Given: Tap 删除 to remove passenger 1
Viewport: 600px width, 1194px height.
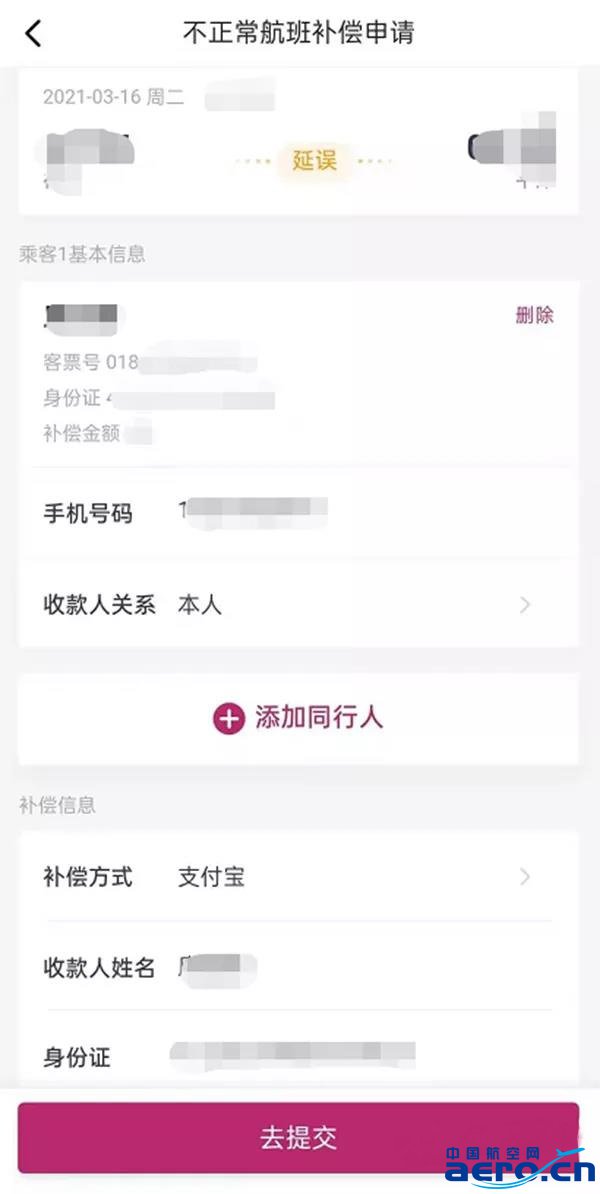Looking at the screenshot, I should [x=535, y=315].
